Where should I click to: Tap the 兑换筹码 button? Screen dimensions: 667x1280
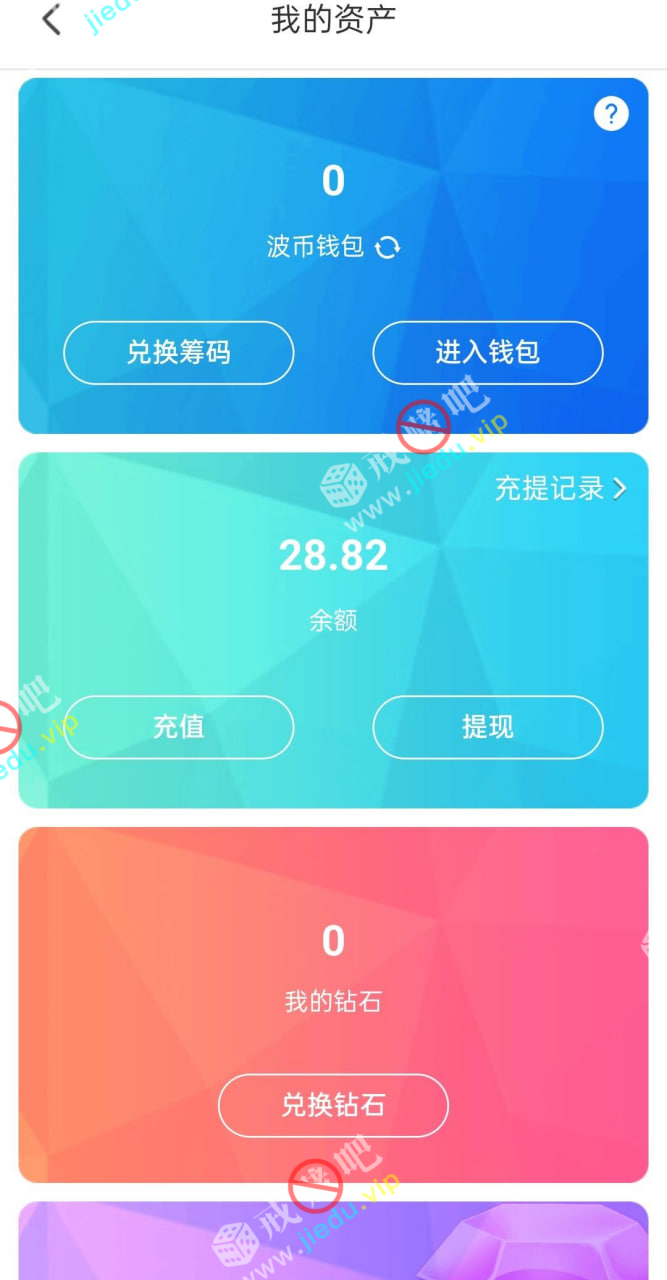pos(179,353)
